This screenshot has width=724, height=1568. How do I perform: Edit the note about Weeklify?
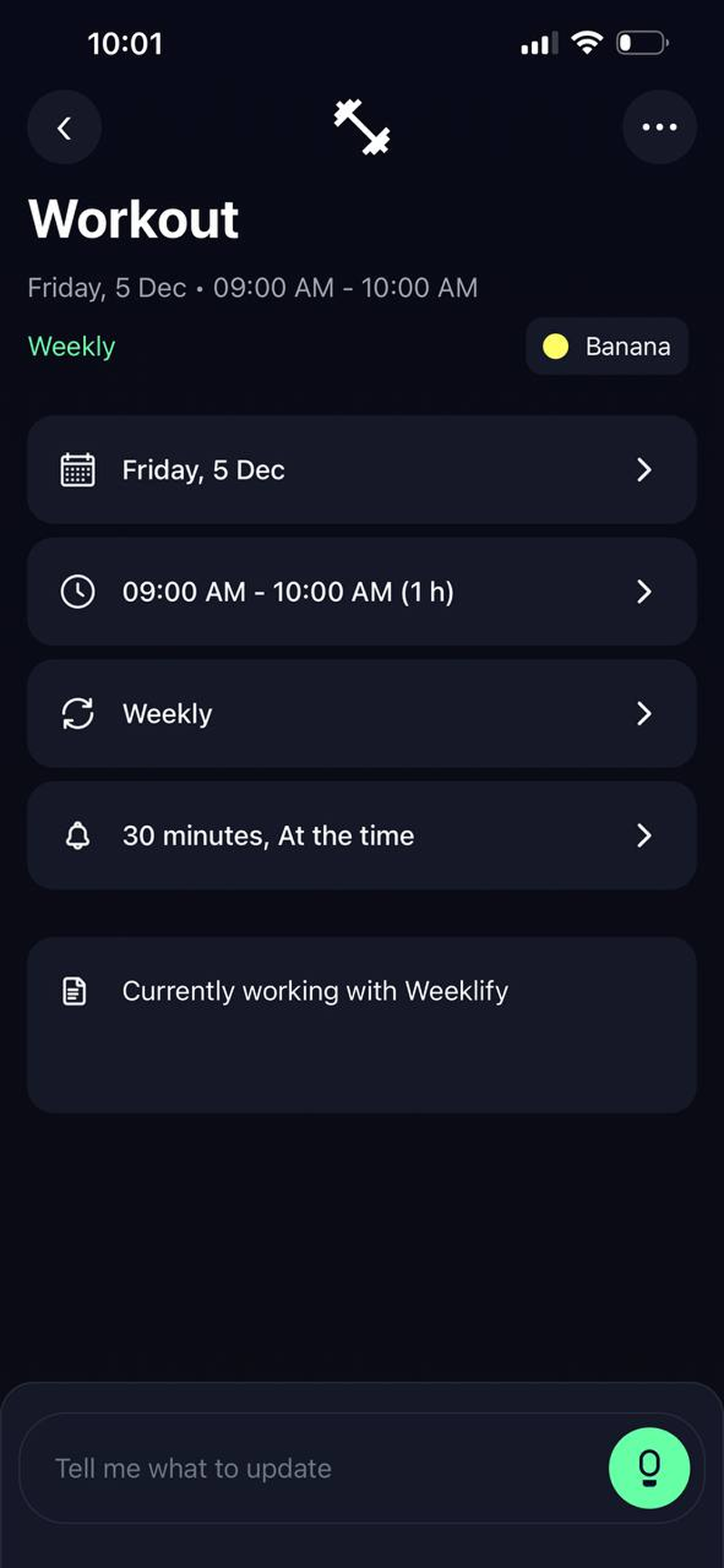tap(361, 1024)
